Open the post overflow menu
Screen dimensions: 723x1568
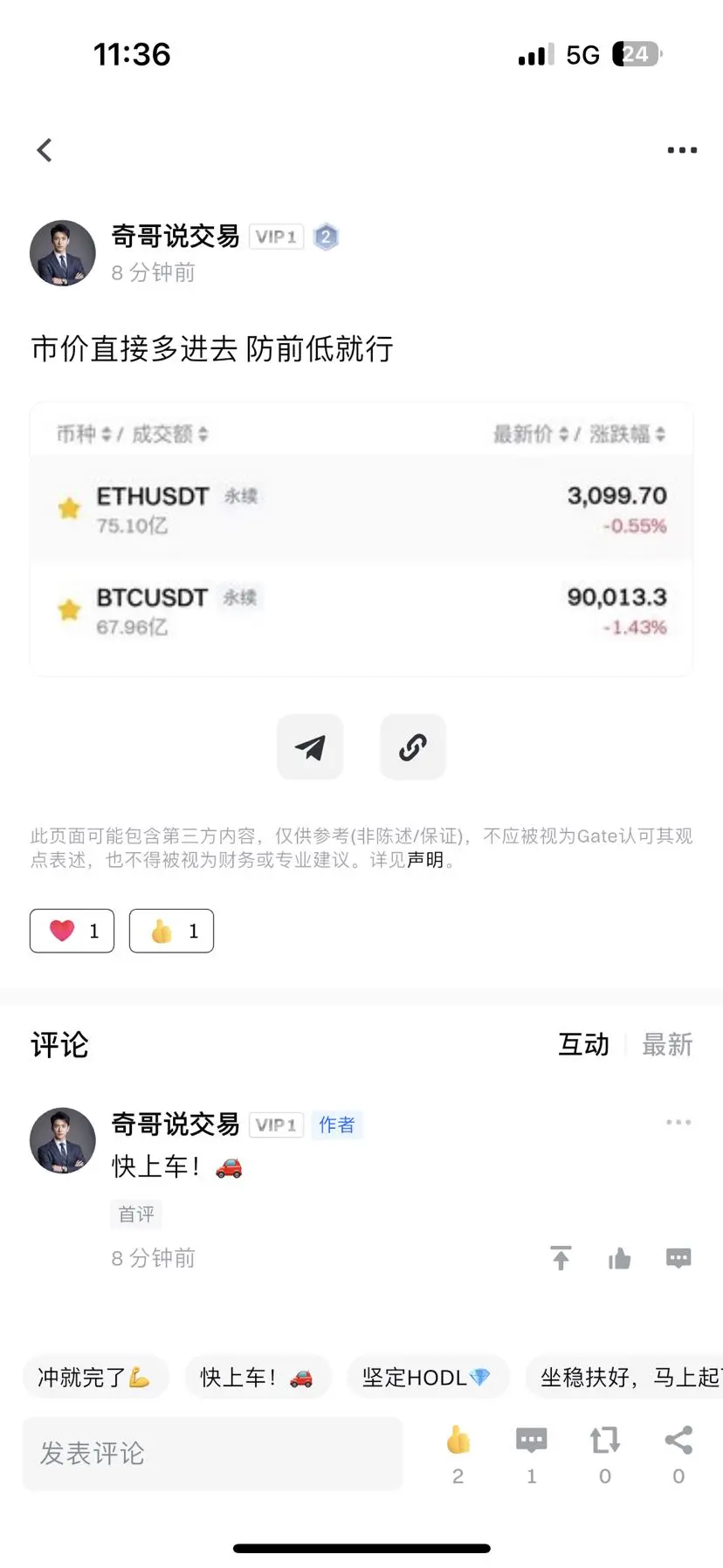click(681, 150)
